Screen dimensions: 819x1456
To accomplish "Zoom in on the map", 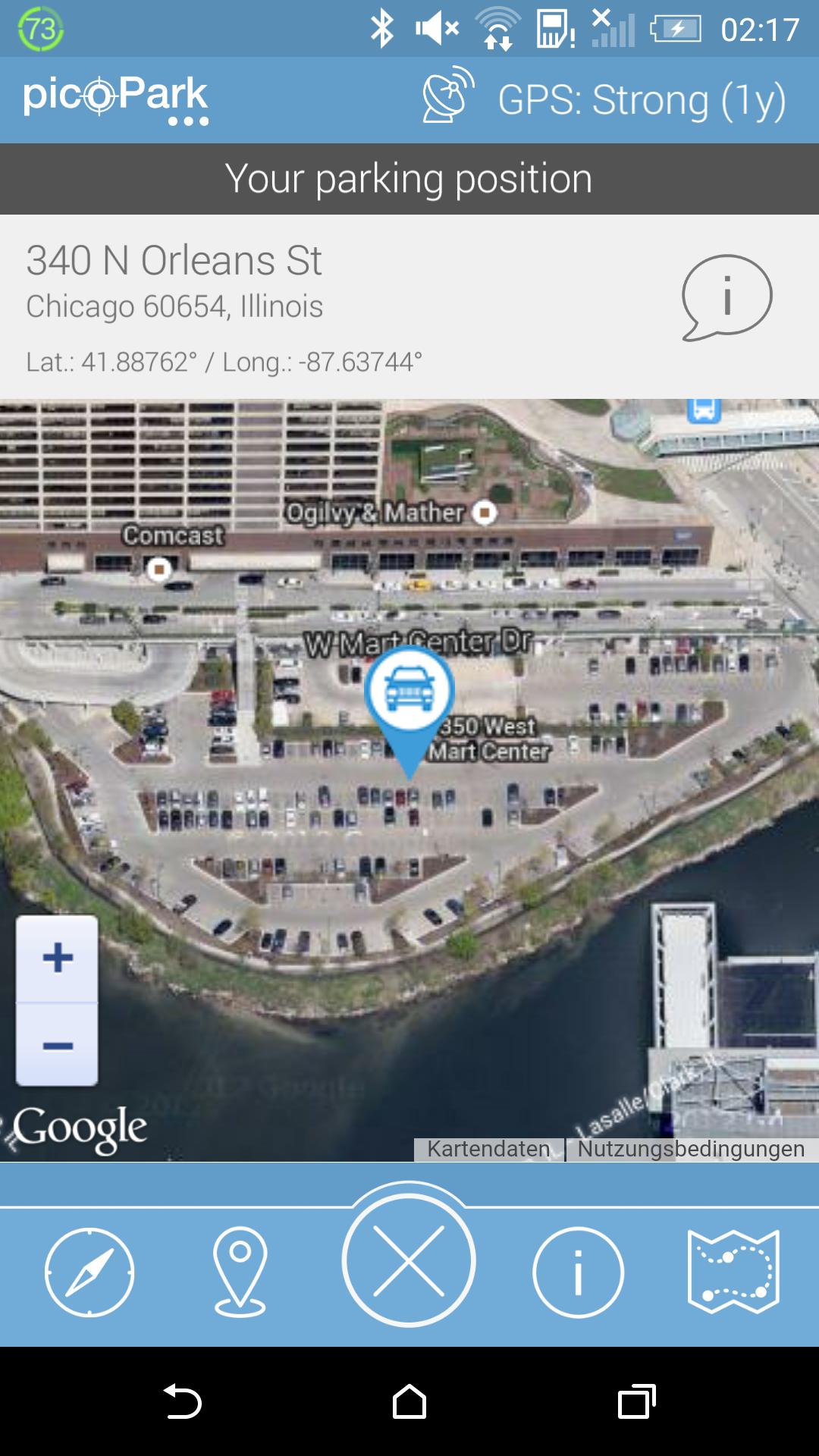I will (58, 958).
